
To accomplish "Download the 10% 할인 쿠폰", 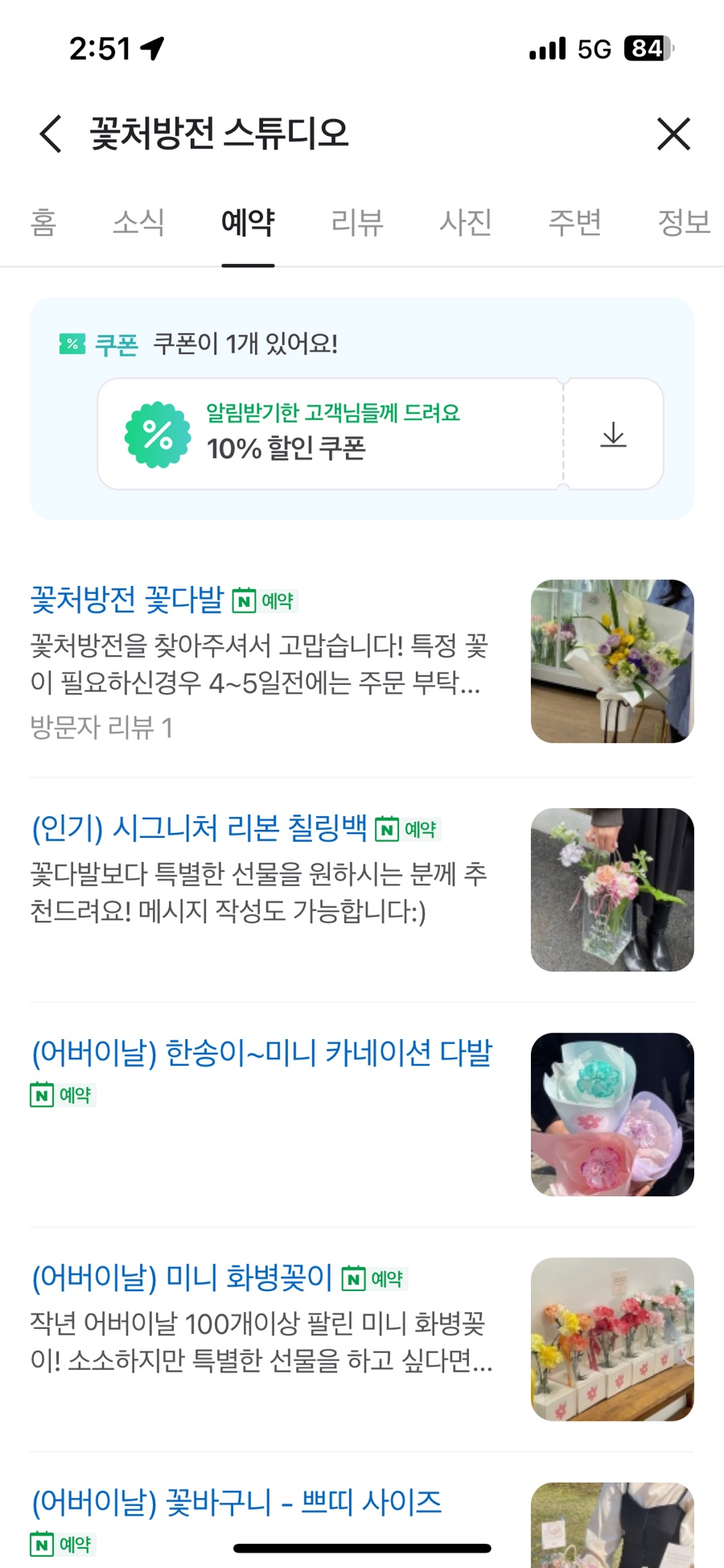I will pos(613,435).
